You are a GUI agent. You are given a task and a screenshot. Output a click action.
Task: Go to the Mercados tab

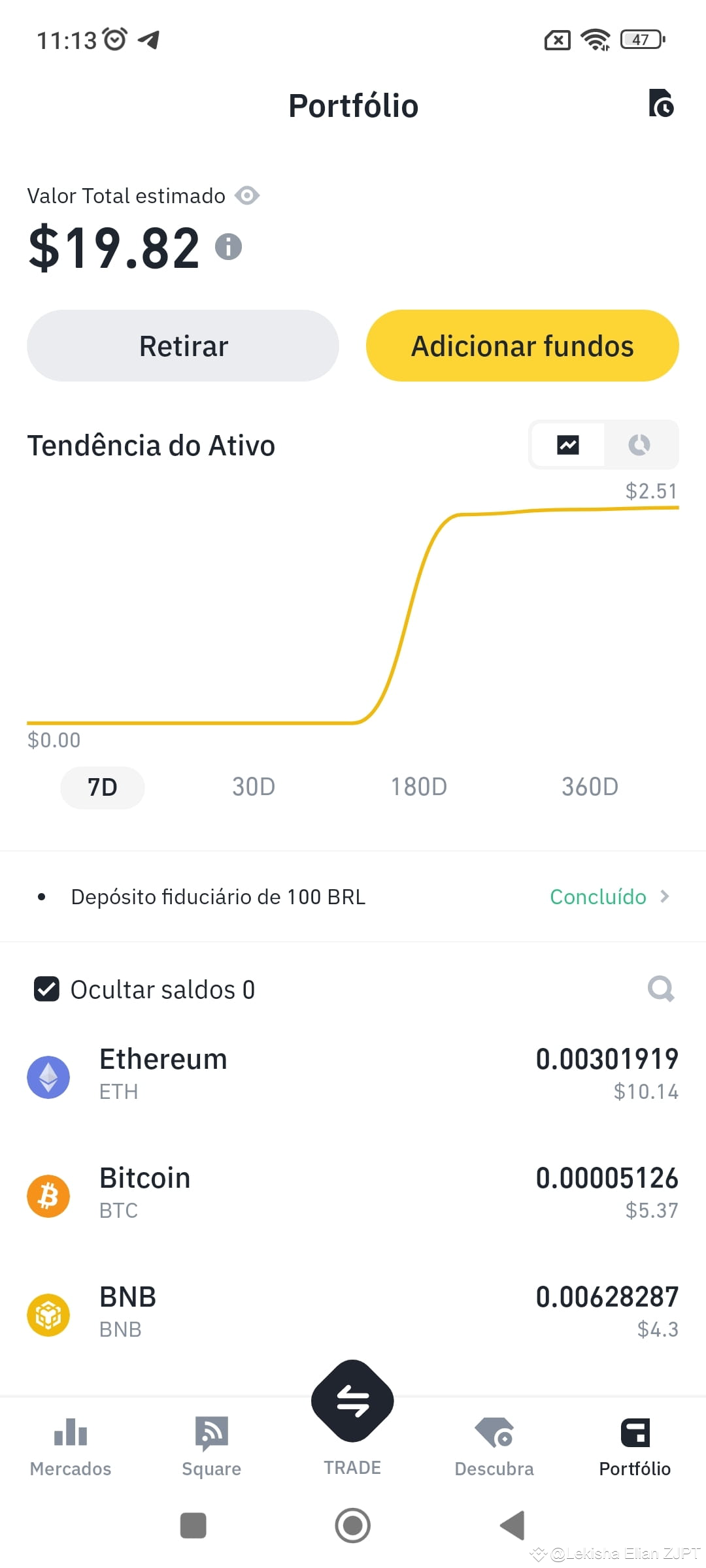tap(71, 1447)
